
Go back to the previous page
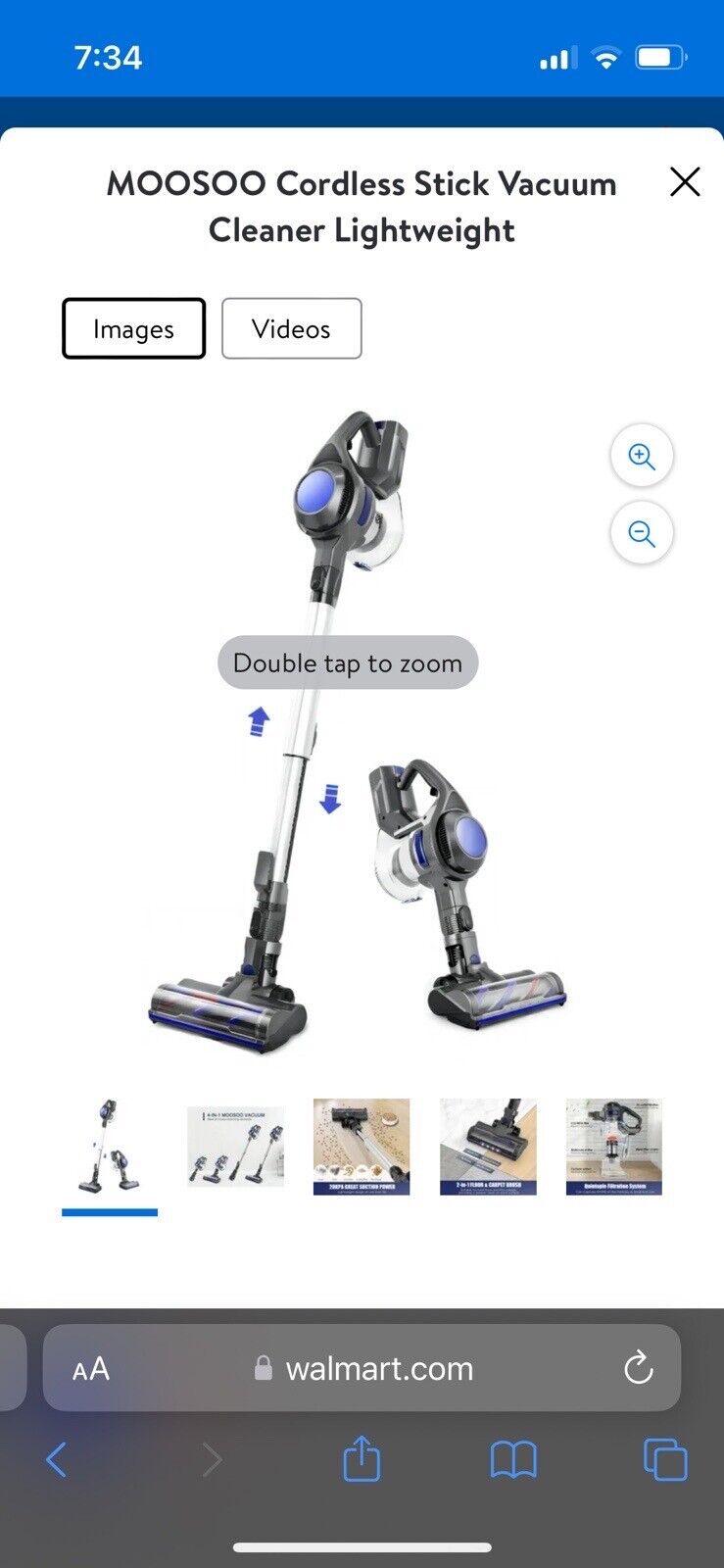click(x=57, y=1460)
